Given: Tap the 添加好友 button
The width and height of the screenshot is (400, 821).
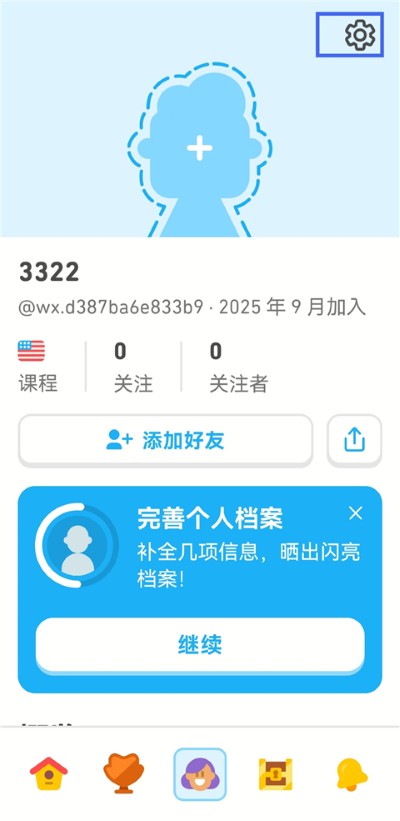Looking at the screenshot, I should (x=165, y=441).
